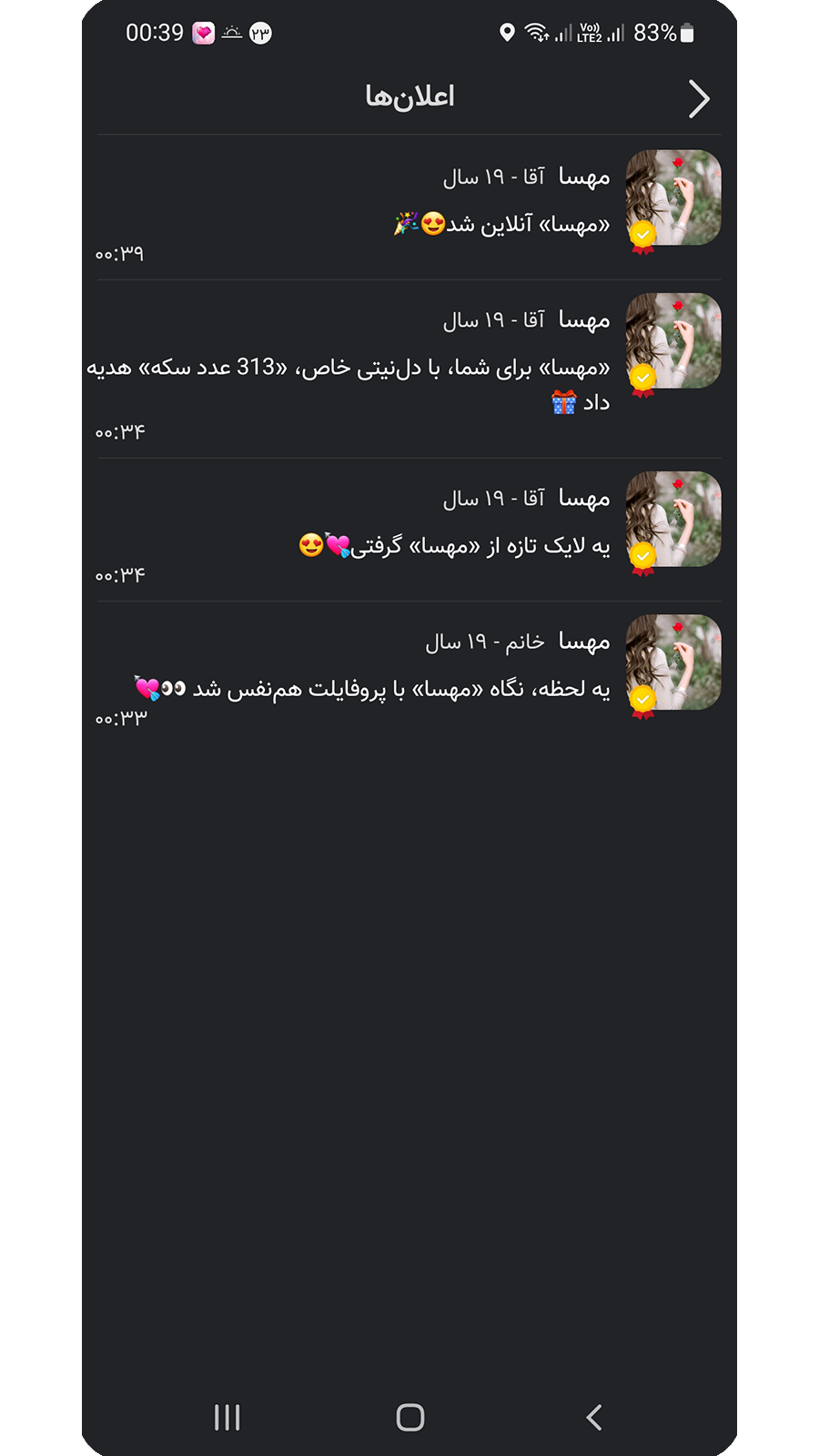Go back using the top arrow
819x1456 pixels.
click(698, 99)
